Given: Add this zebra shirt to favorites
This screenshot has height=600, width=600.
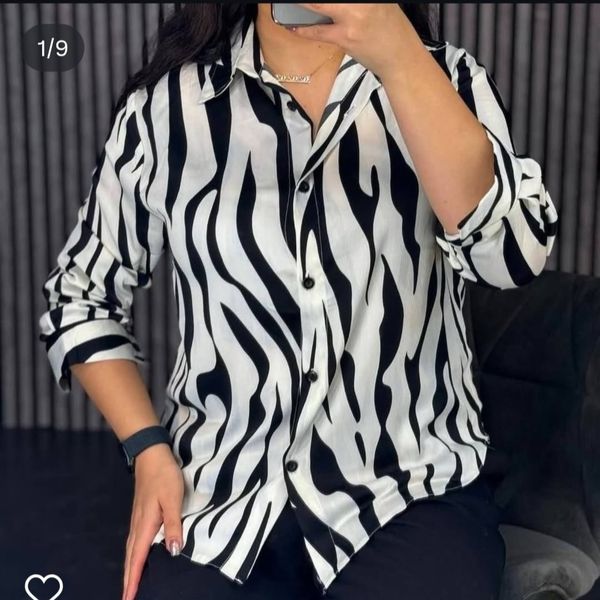Looking at the screenshot, I should tap(43, 585).
